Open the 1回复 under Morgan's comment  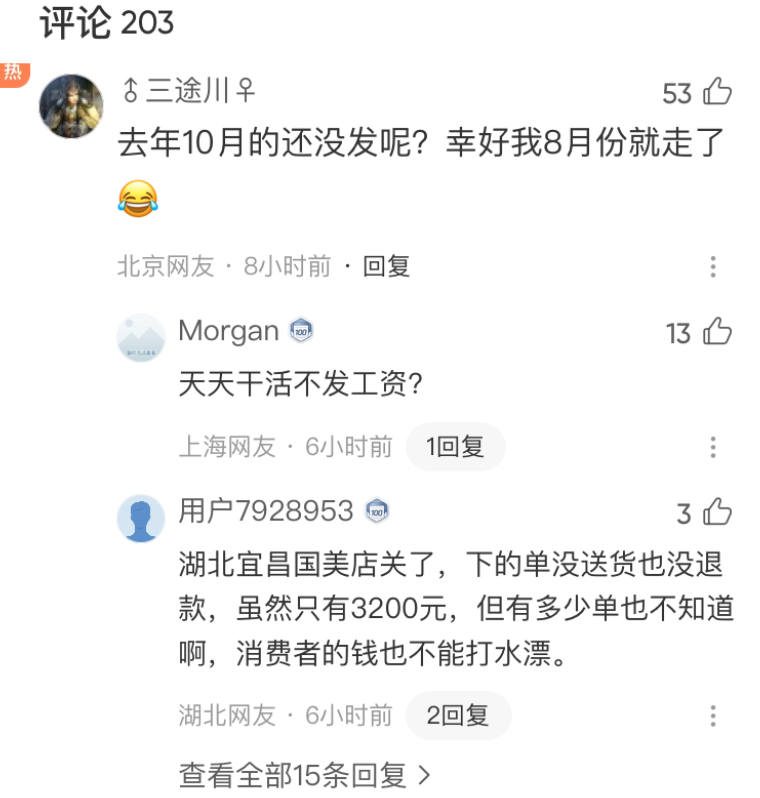click(455, 447)
